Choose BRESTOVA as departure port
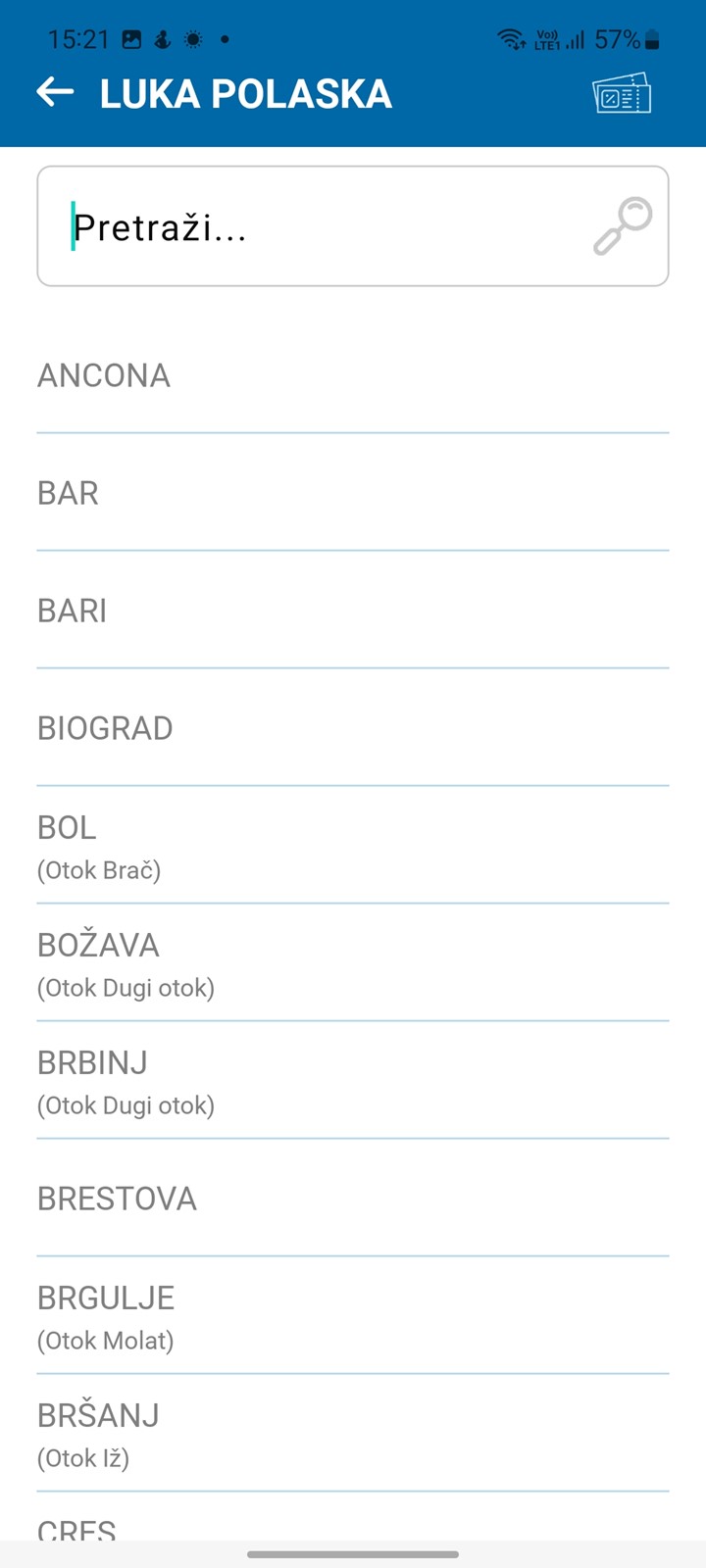This screenshot has width=706, height=1568. [x=353, y=1199]
